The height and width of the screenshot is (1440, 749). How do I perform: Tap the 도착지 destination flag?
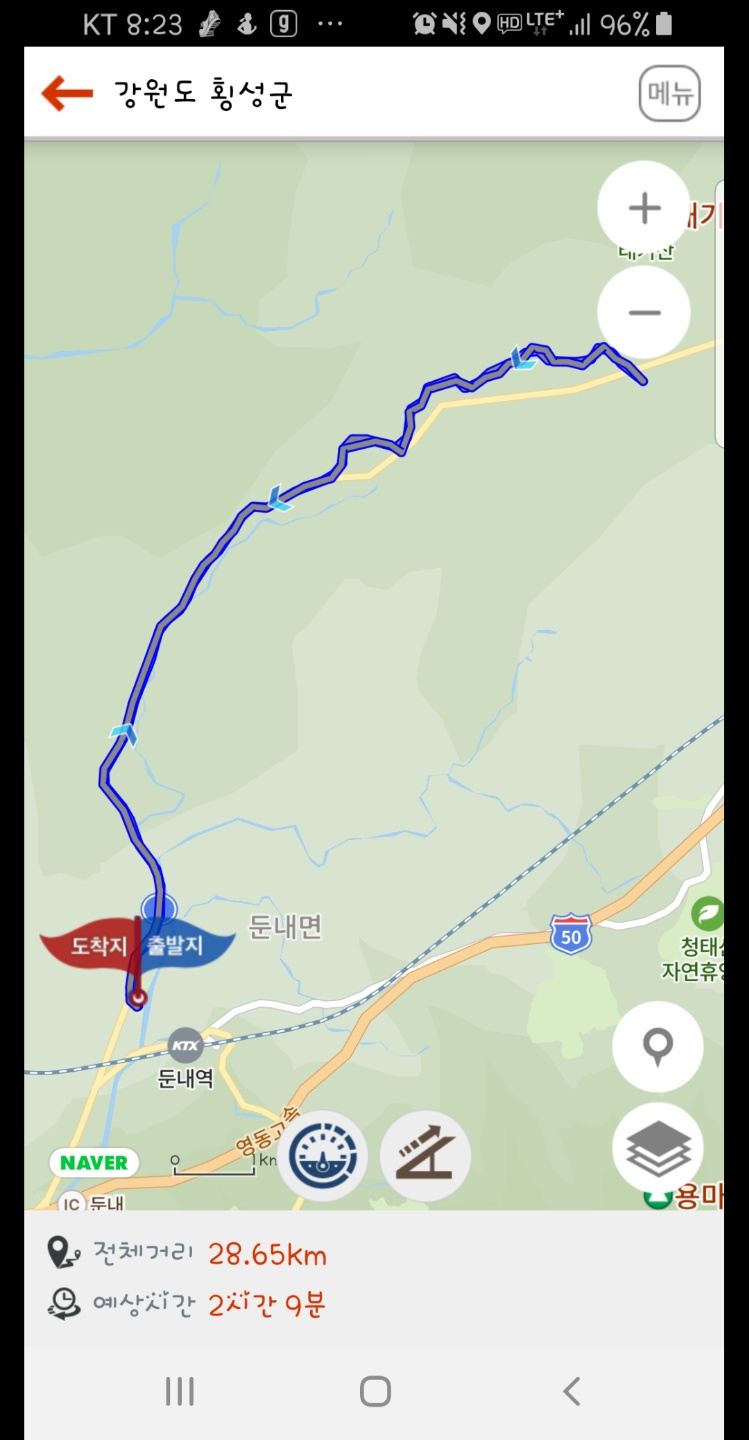93,945
